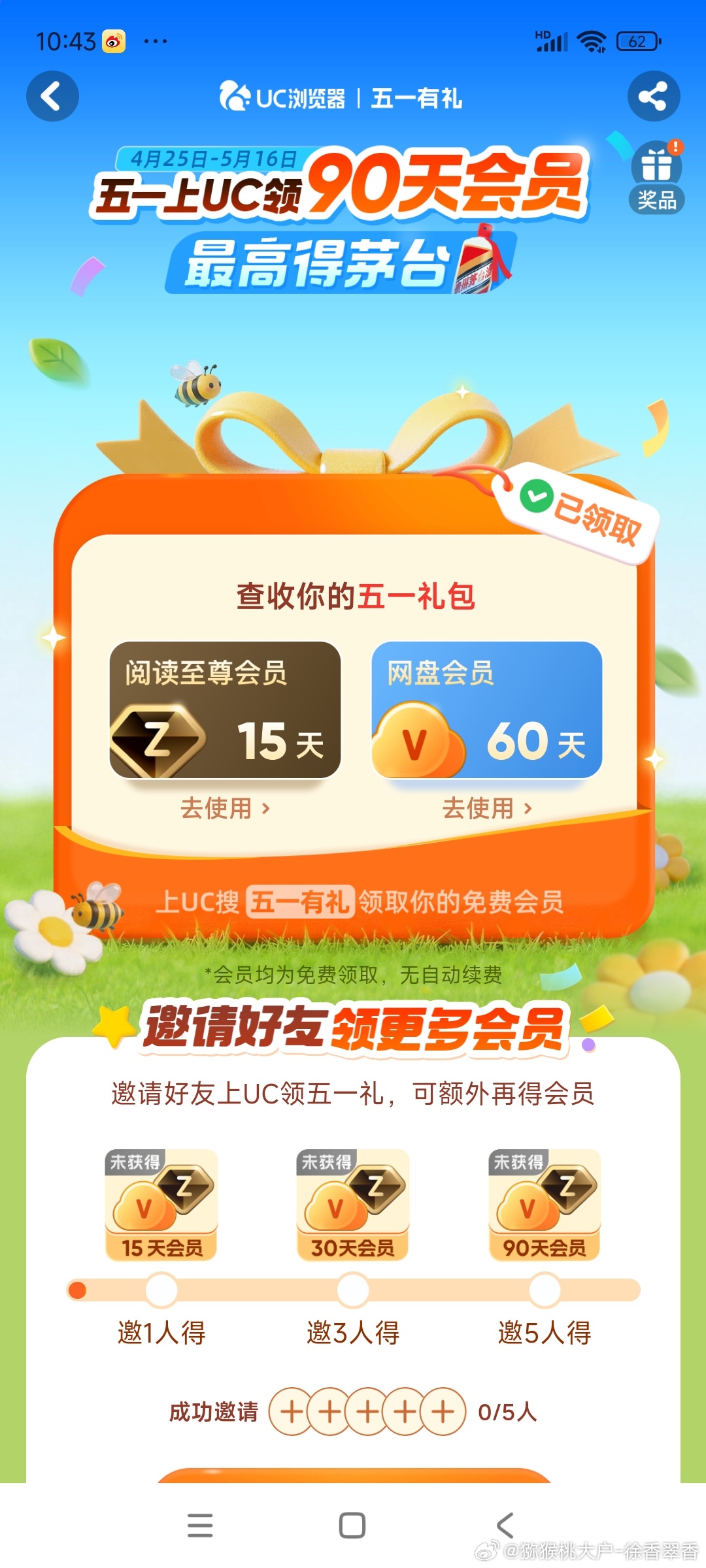The width and height of the screenshot is (706, 1568).
Task: Share this 五一有礼 activity page
Action: pos(653,97)
